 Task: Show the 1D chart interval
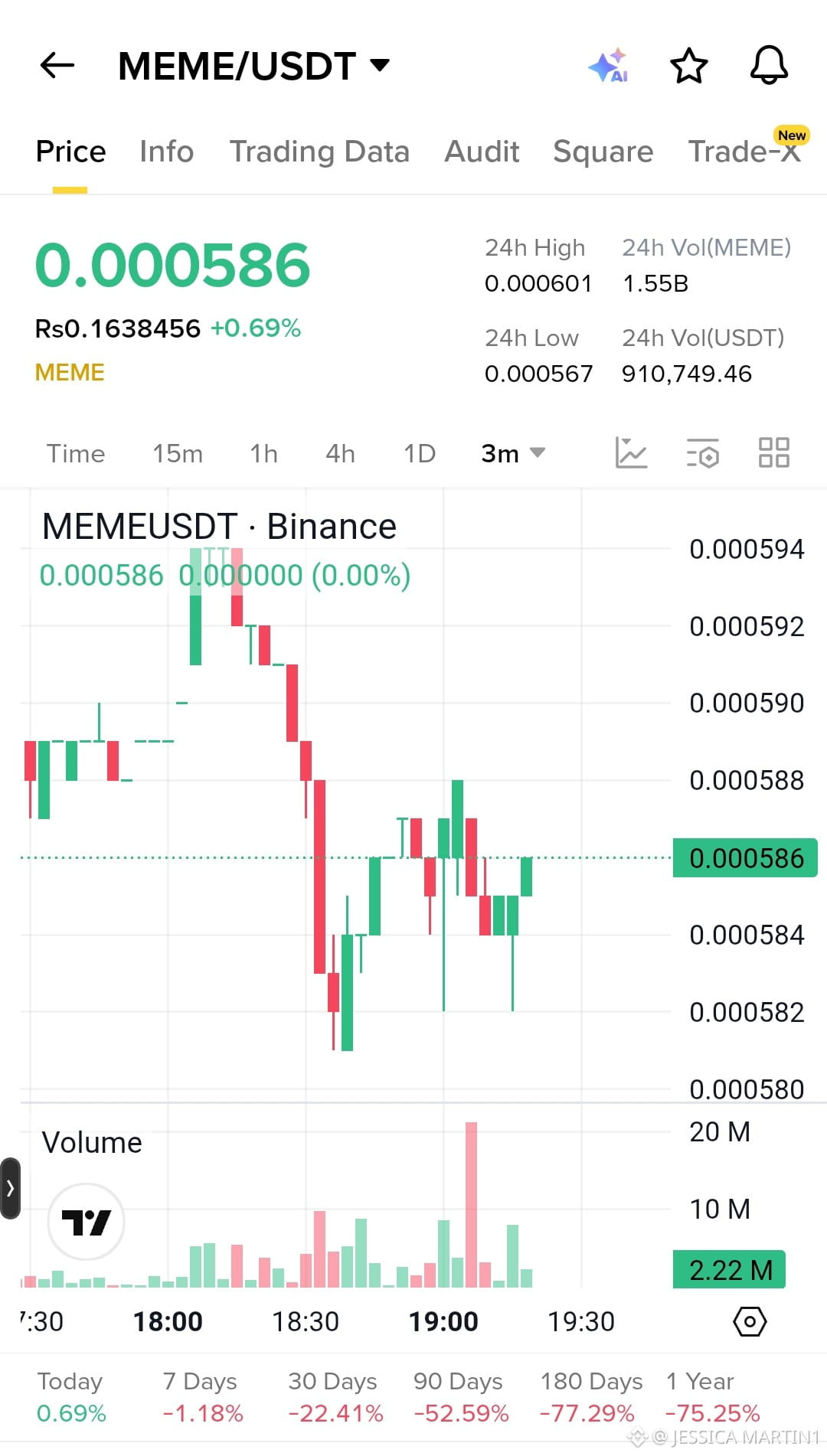tap(419, 453)
